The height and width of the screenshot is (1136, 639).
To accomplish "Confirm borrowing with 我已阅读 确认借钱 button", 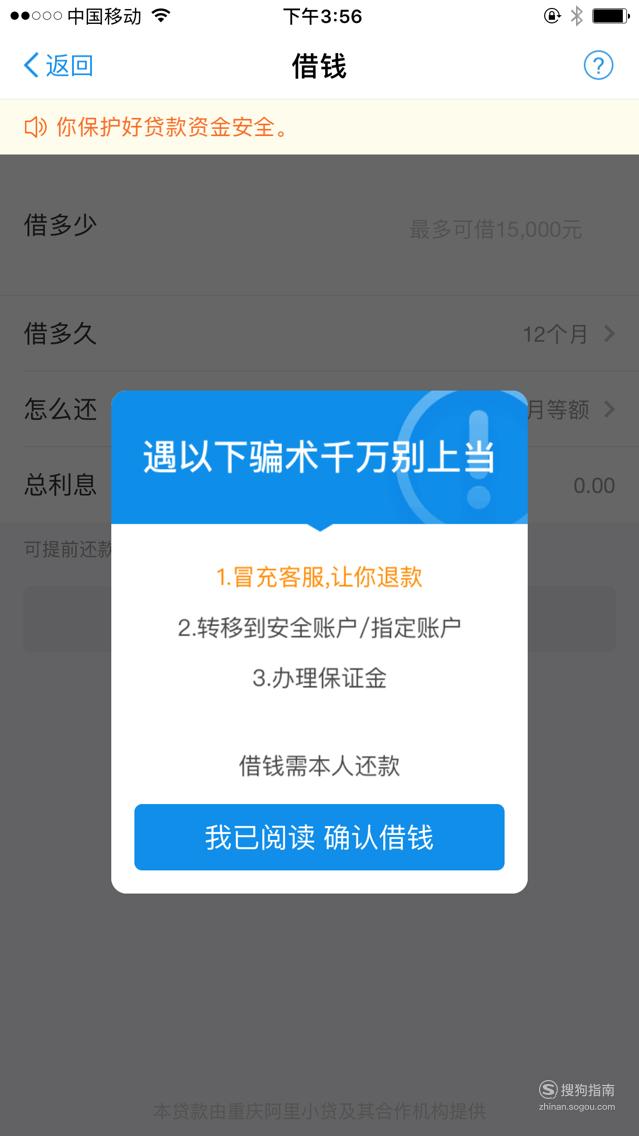I will [319, 837].
